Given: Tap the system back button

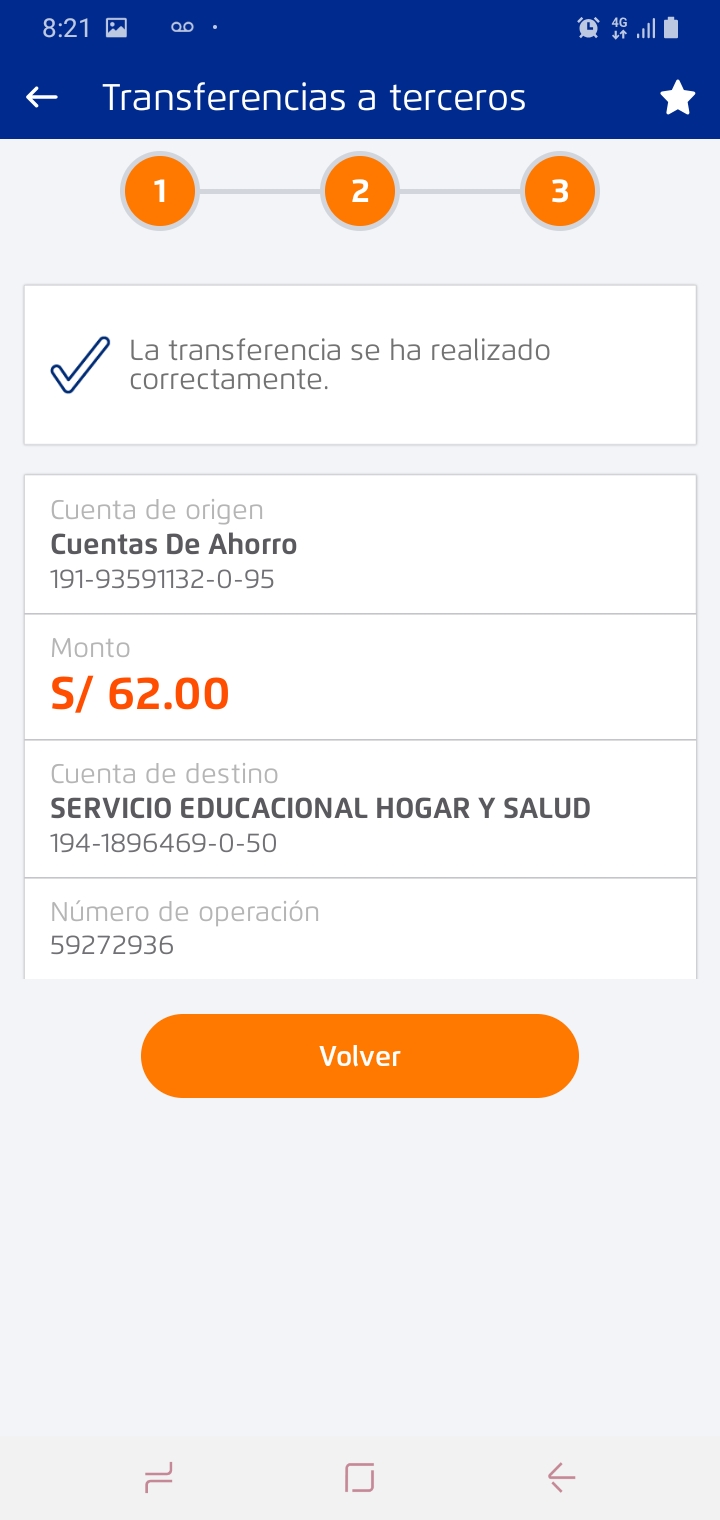Looking at the screenshot, I should click(x=561, y=1476).
